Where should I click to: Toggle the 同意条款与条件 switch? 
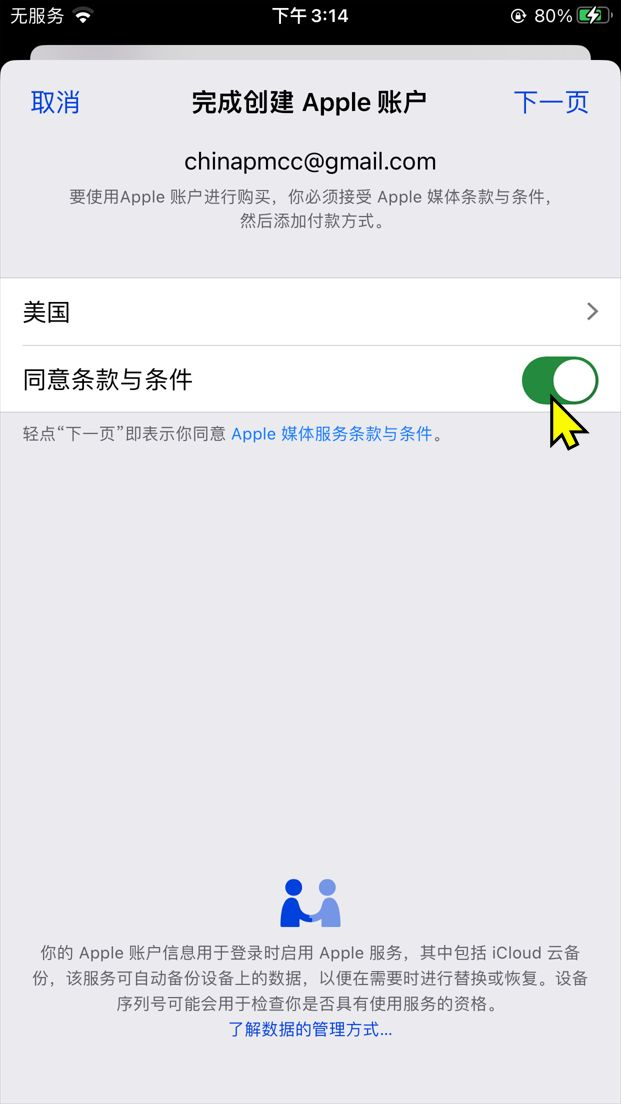[559, 380]
